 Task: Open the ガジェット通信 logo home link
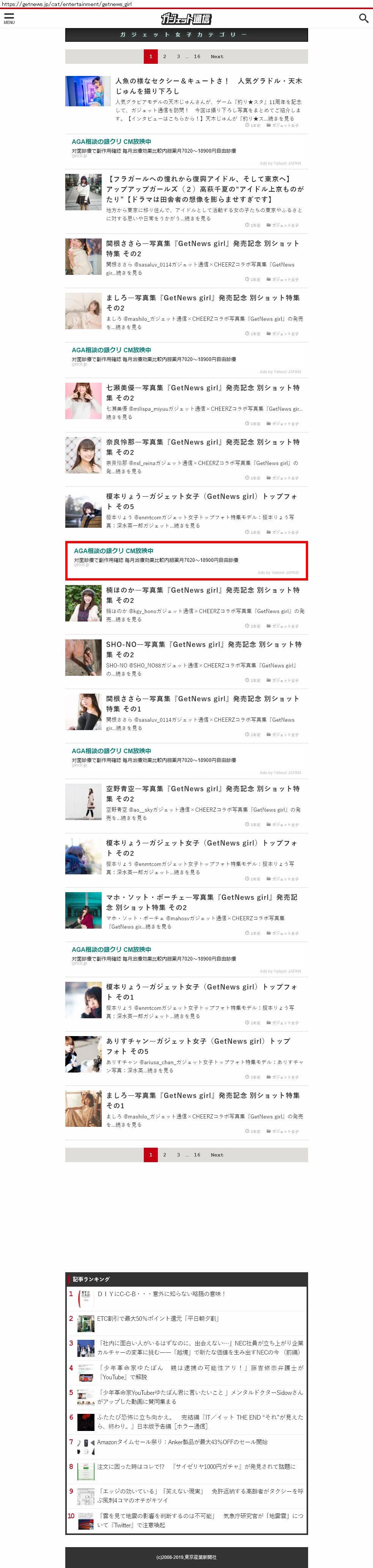pos(186,19)
